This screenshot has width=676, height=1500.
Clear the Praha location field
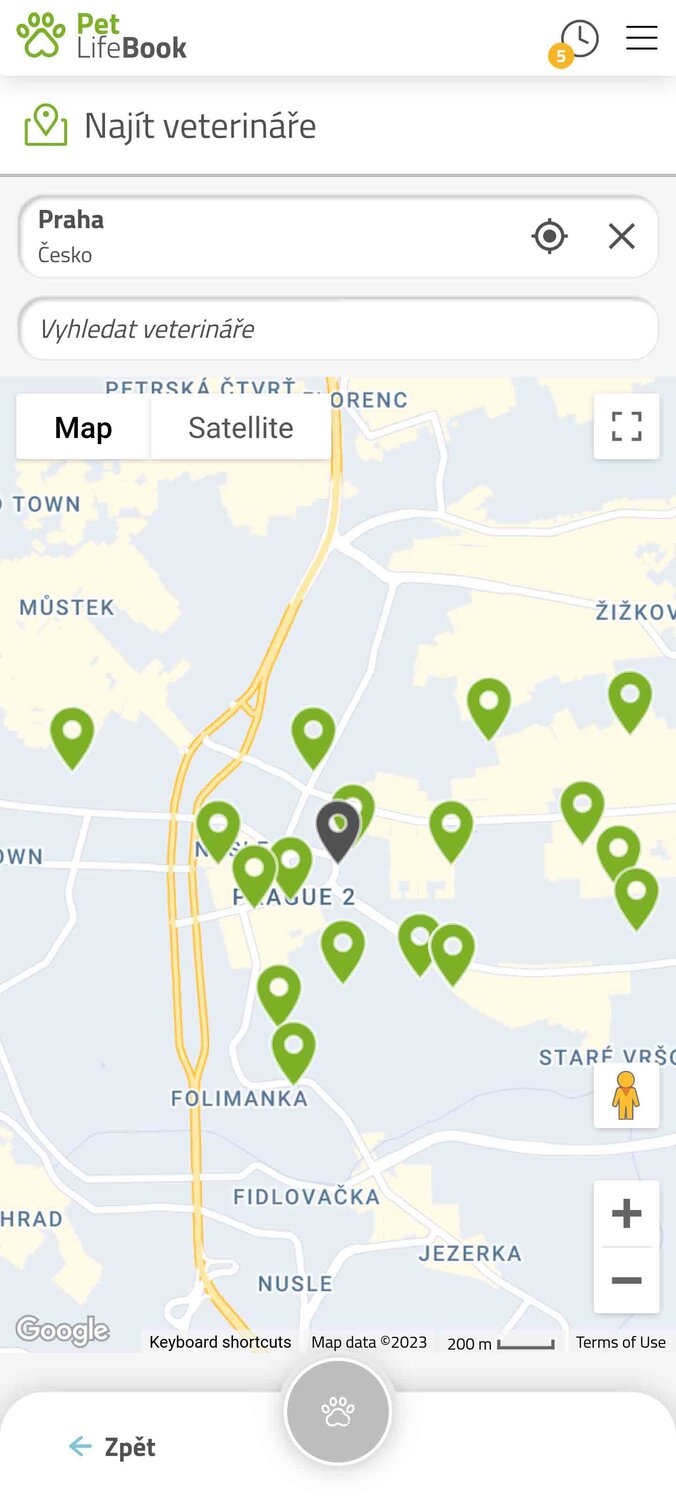[621, 237]
